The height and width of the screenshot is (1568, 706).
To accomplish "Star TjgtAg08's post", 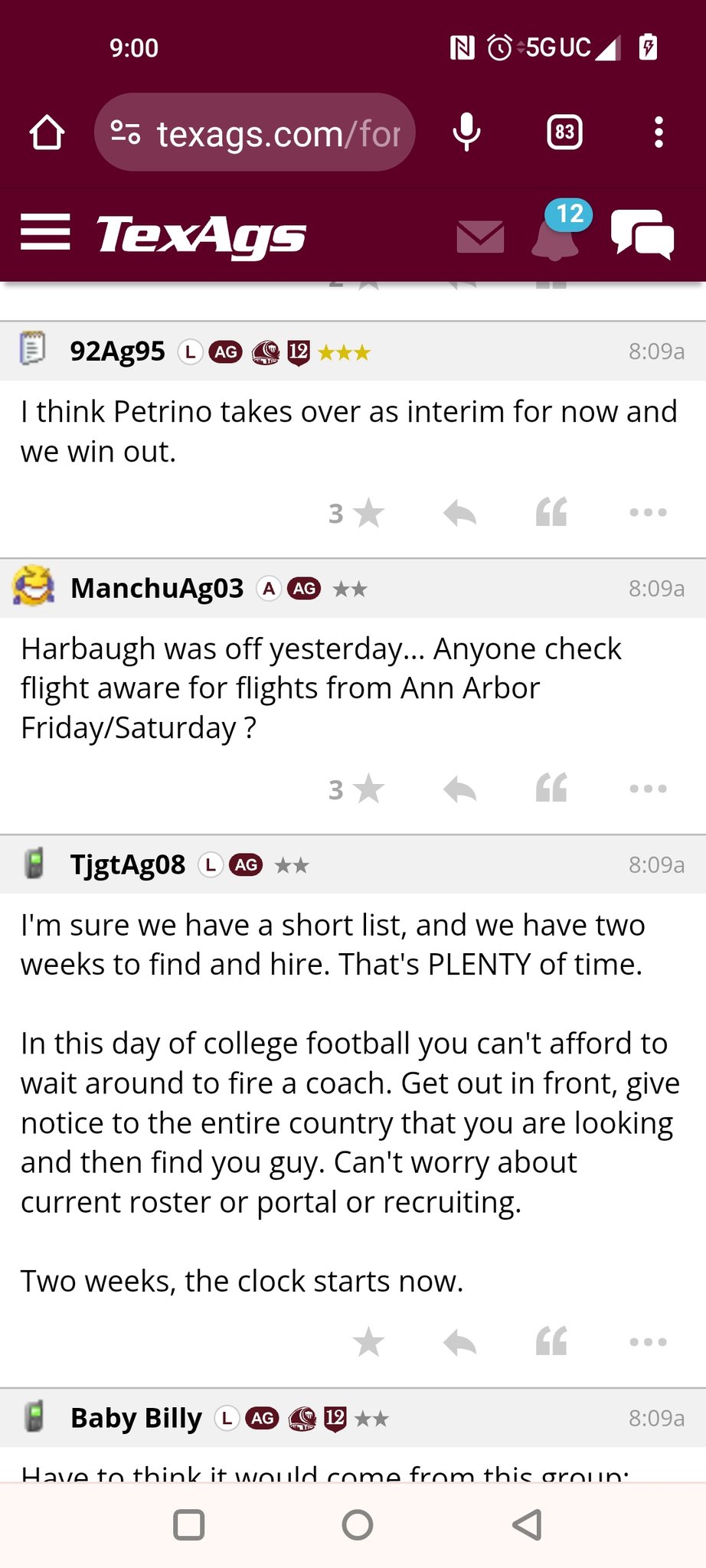I will tap(368, 1342).
